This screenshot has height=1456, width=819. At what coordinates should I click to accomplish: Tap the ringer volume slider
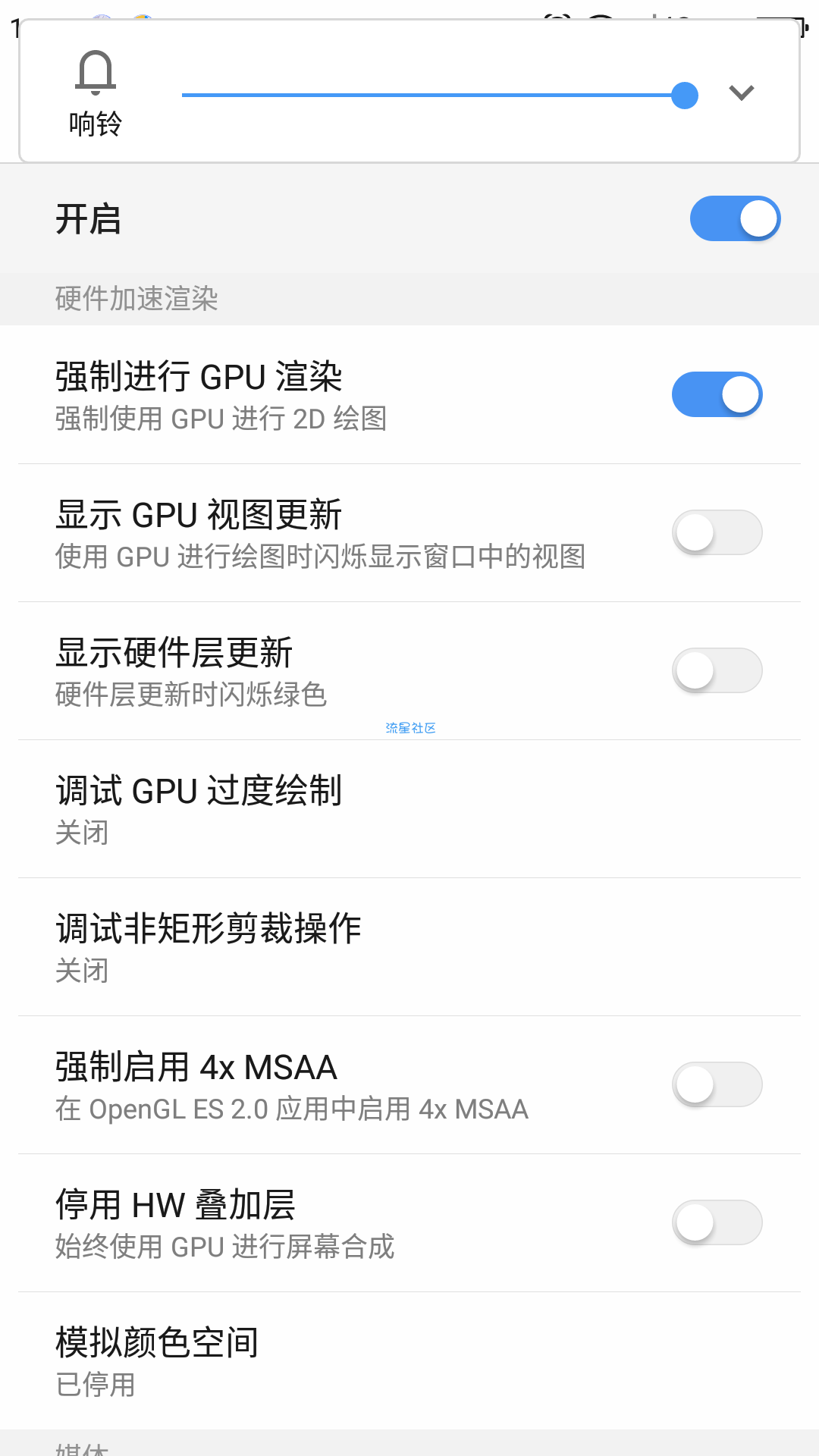[x=440, y=96]
